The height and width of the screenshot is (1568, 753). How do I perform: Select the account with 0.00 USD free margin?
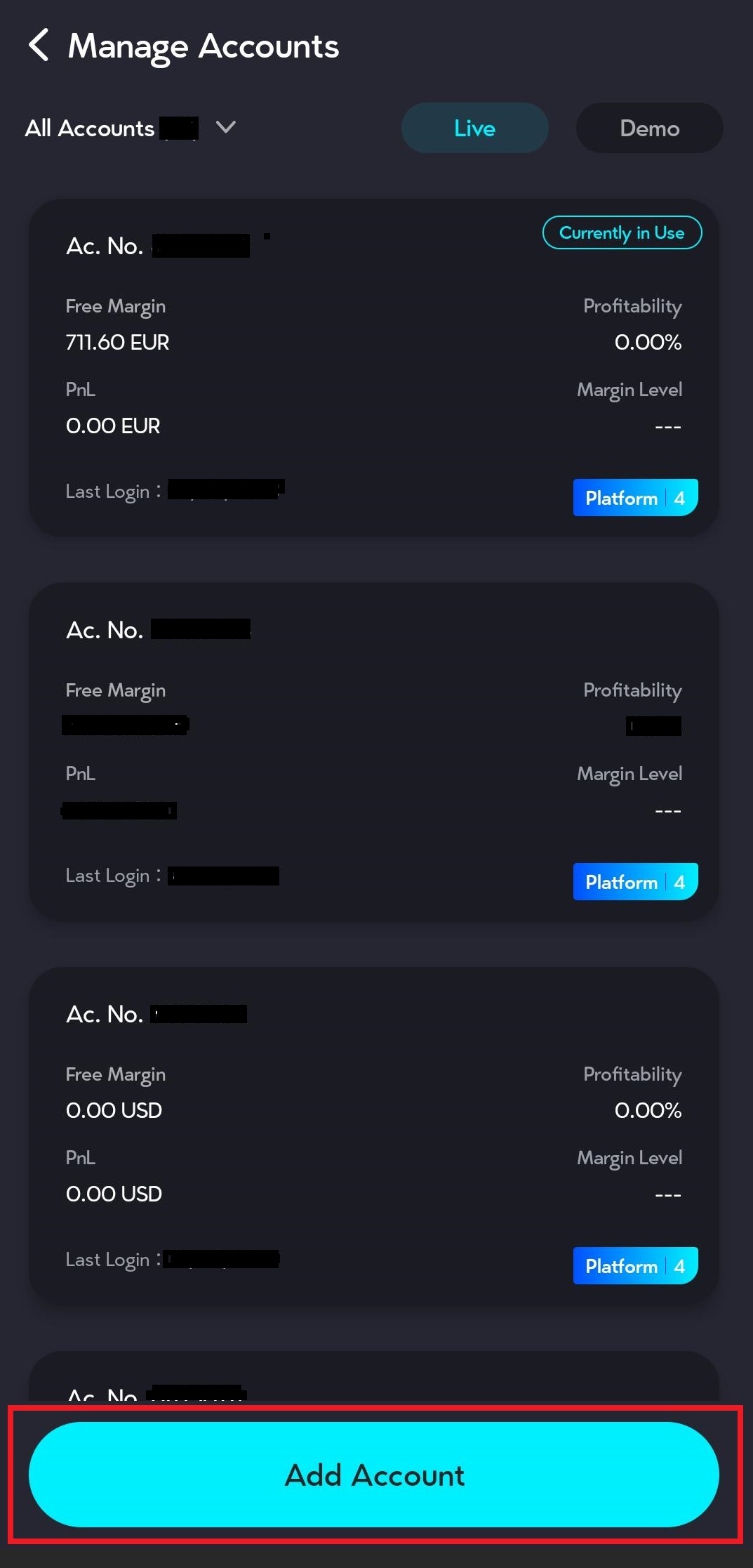(x=373, y=1135)
